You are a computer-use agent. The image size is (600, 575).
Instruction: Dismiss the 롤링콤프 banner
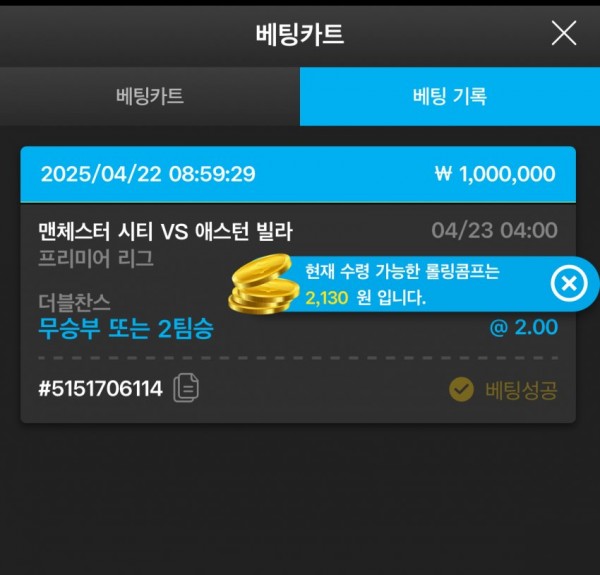569,285
